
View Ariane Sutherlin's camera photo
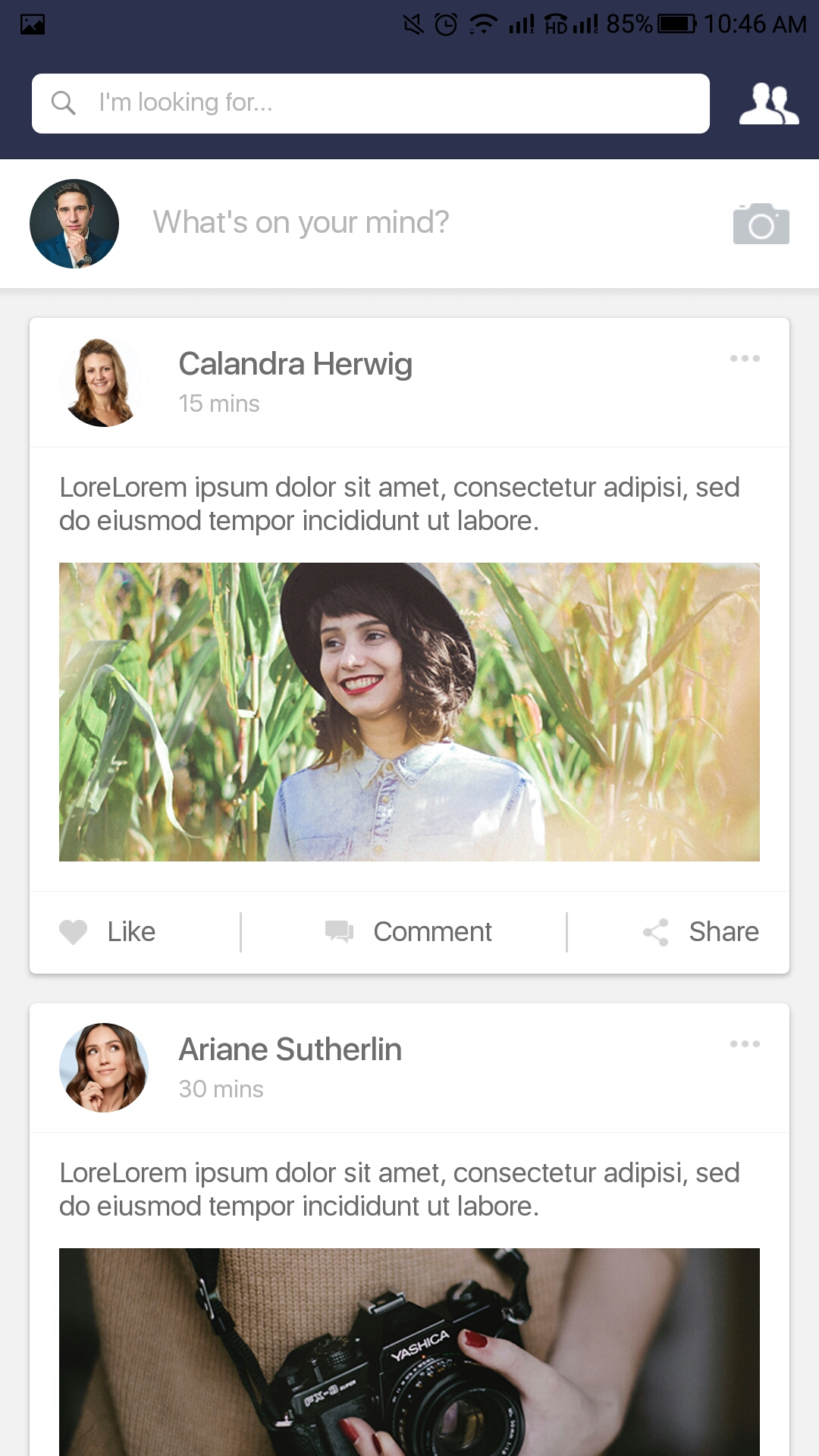click(x=409, y=1351)
